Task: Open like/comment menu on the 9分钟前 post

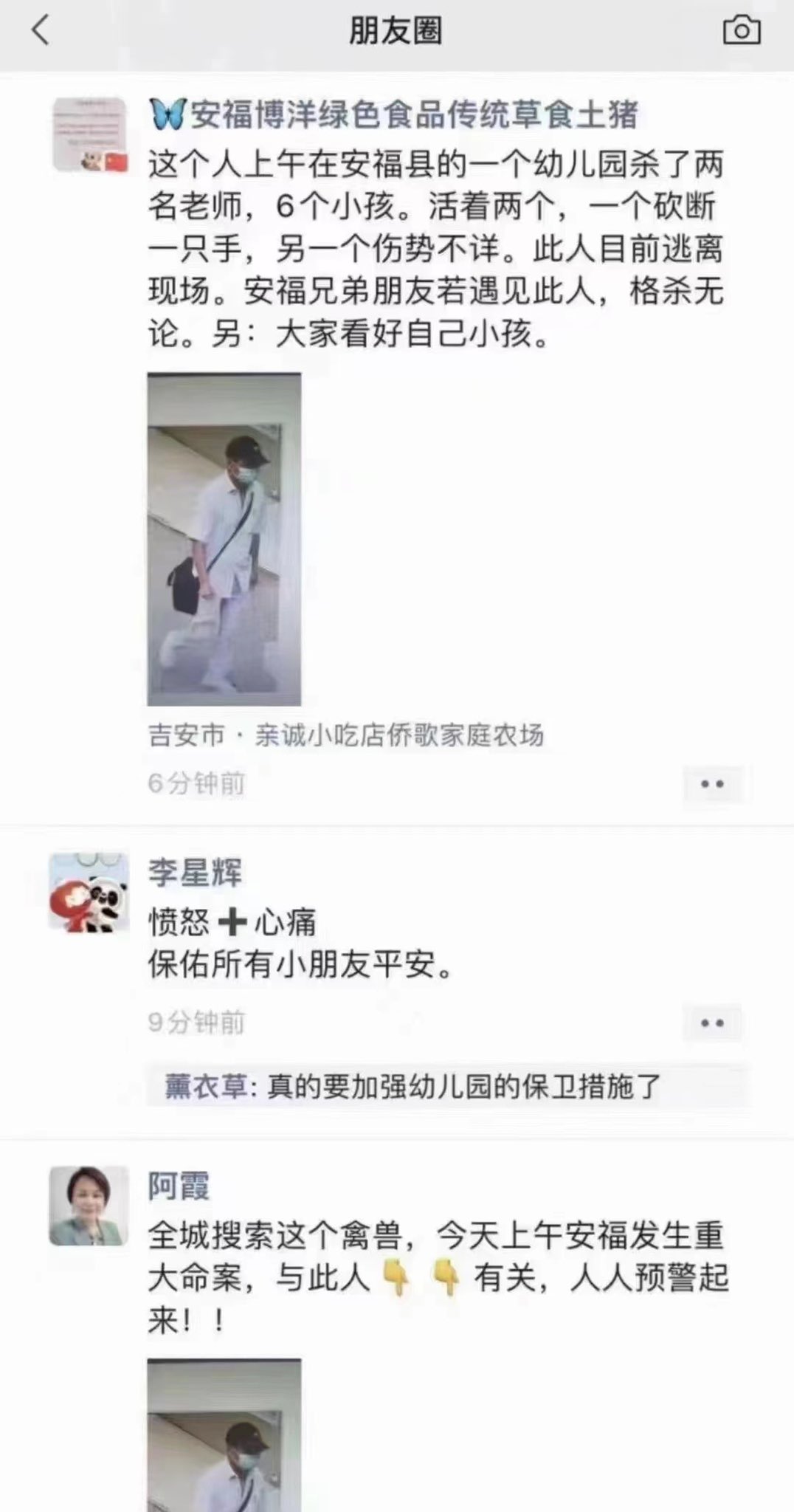Action: coord(711,1023)
